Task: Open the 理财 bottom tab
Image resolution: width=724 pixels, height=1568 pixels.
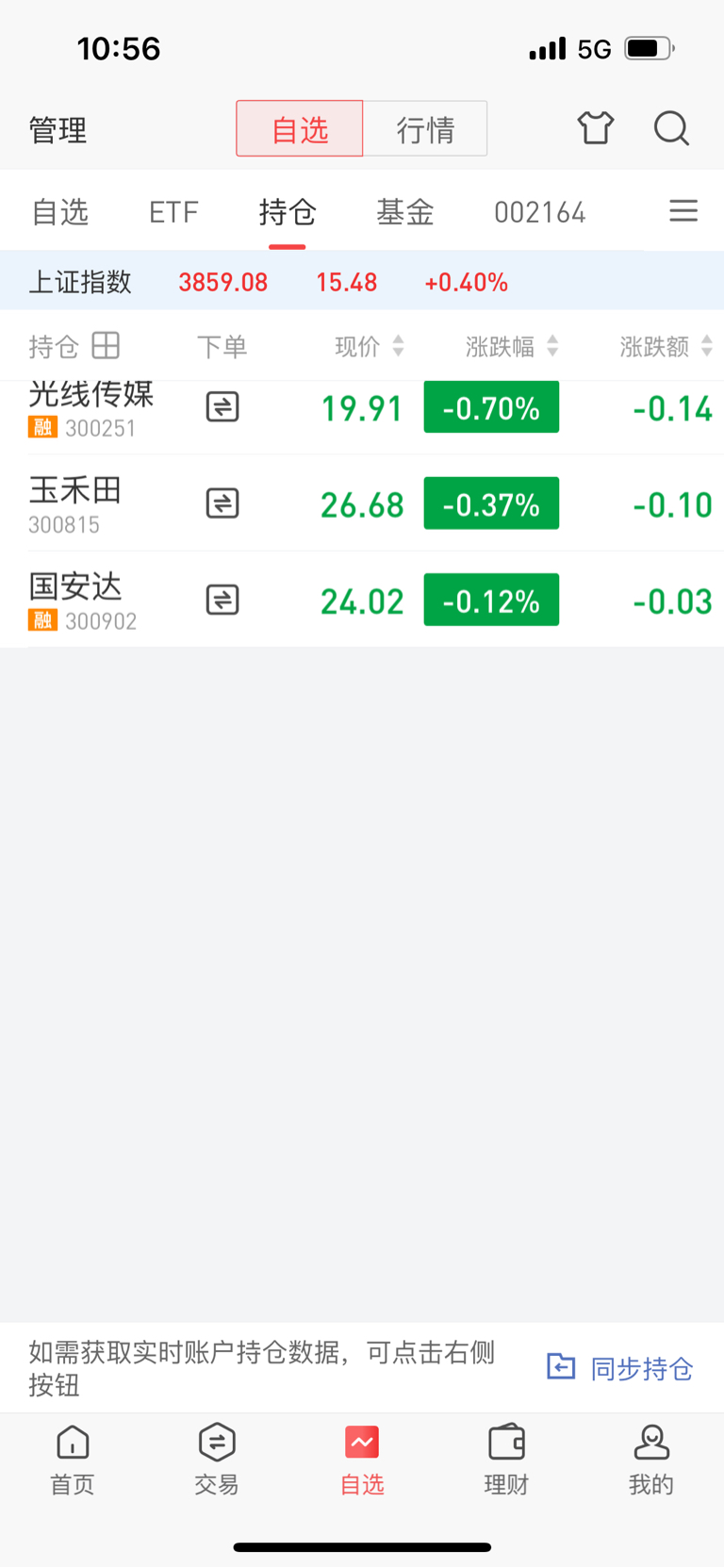Action: pos(506,1460)
